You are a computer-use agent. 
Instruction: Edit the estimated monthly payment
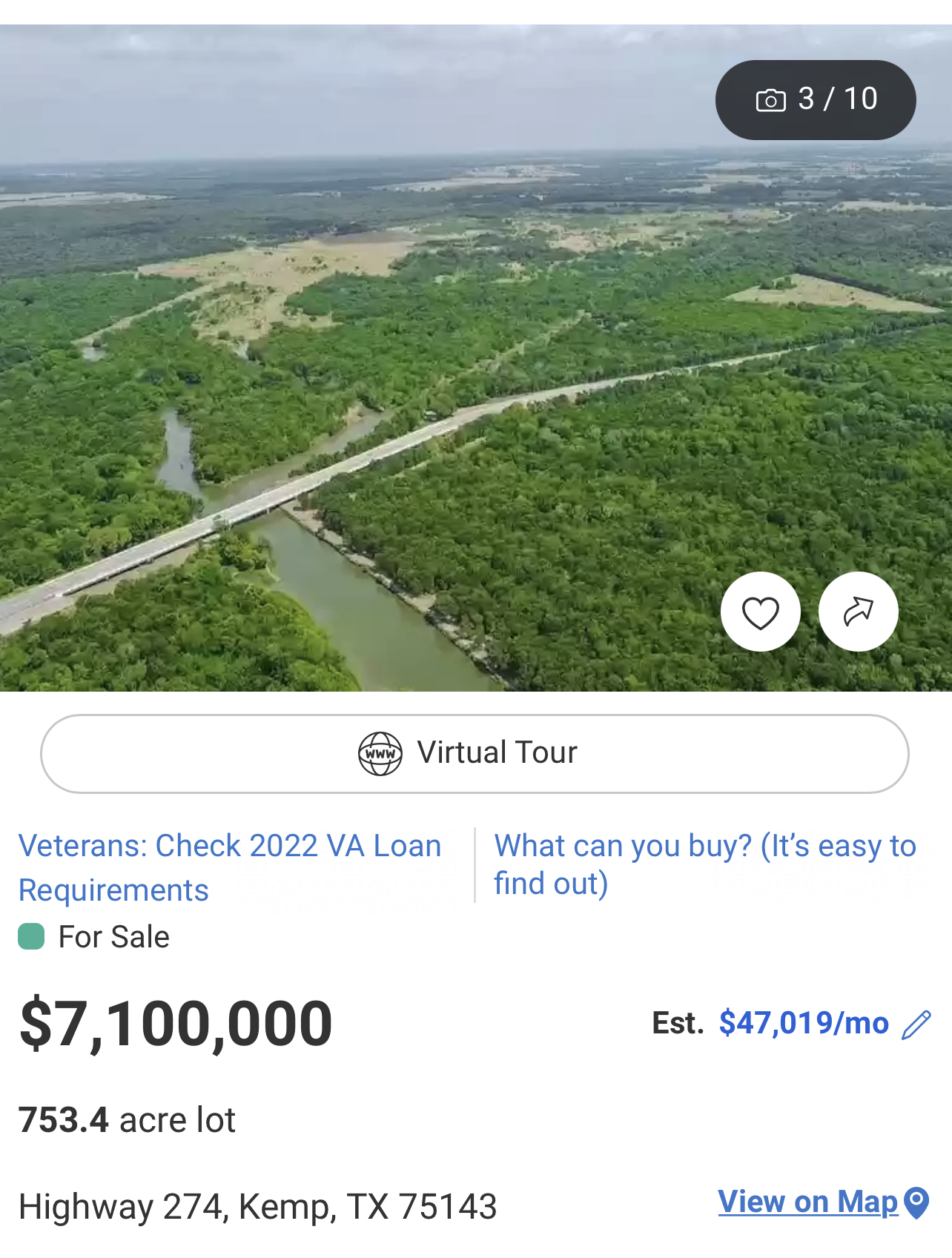tap(916, 1024)
